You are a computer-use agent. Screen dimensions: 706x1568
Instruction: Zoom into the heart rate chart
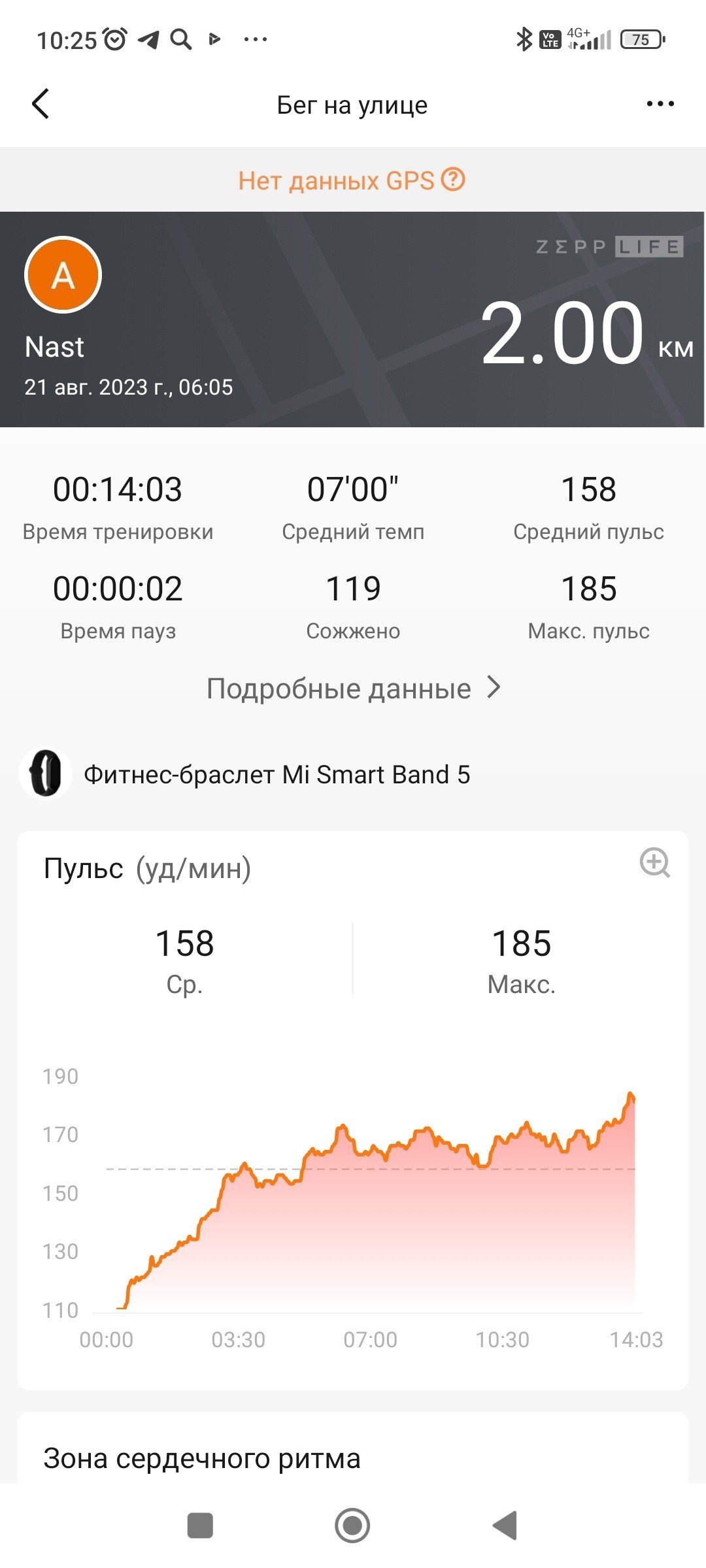654,862
